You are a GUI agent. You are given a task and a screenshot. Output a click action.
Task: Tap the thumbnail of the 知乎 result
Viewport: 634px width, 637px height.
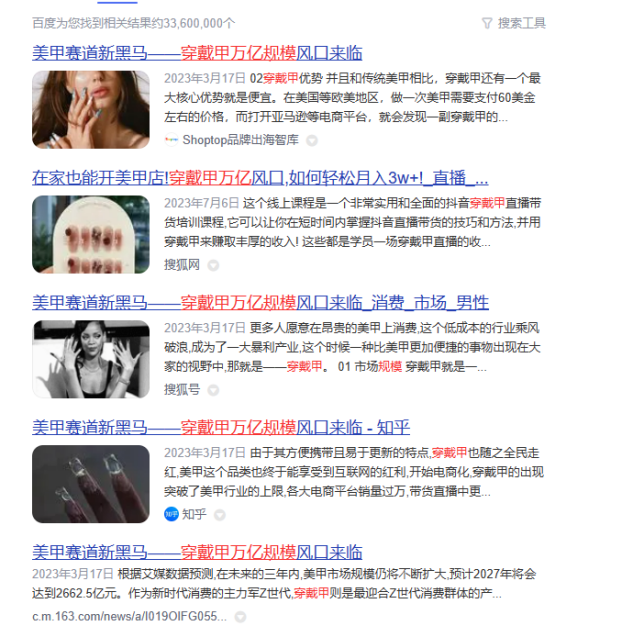91,484
